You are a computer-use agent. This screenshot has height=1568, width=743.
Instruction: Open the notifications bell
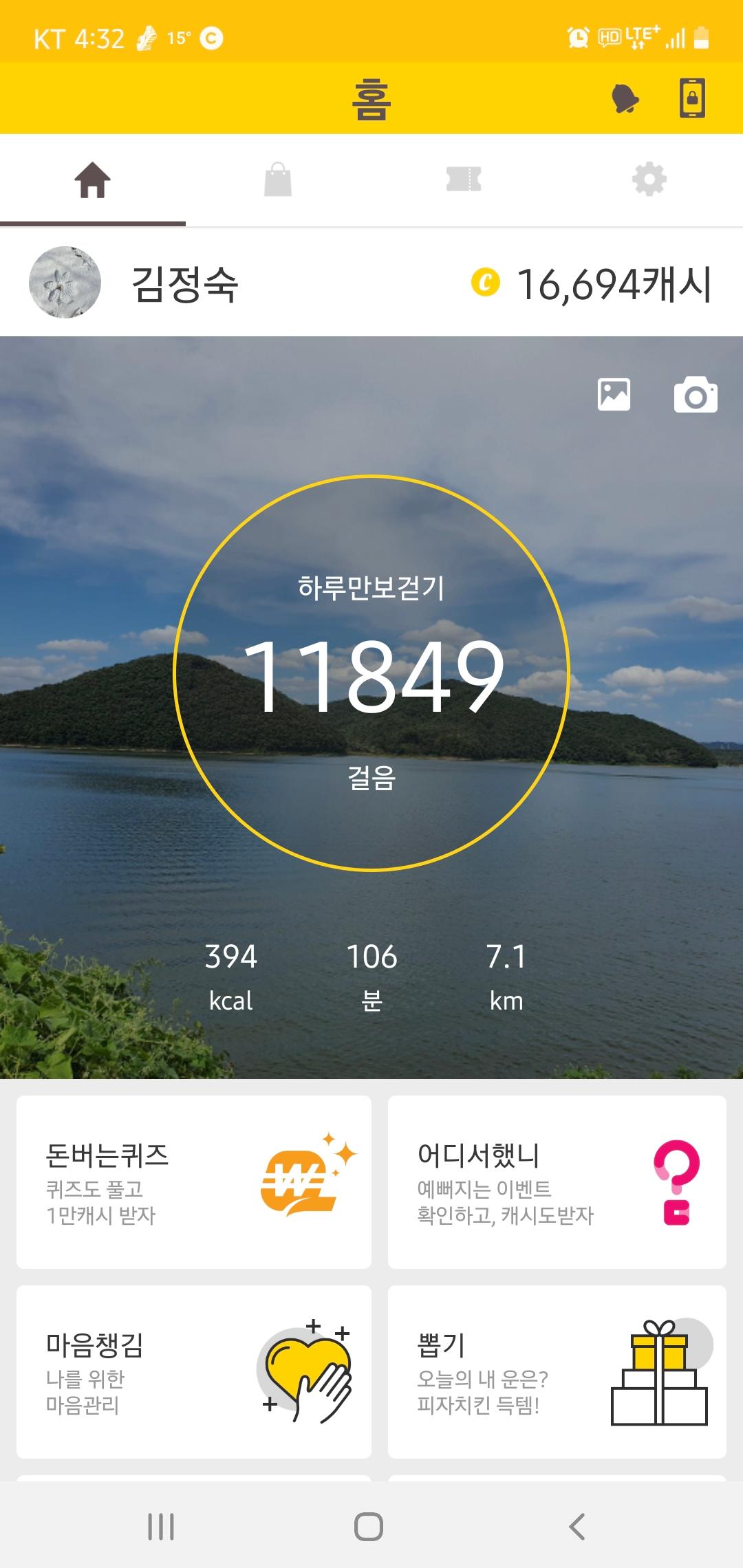pyautogui.click(x=625, y=98)
